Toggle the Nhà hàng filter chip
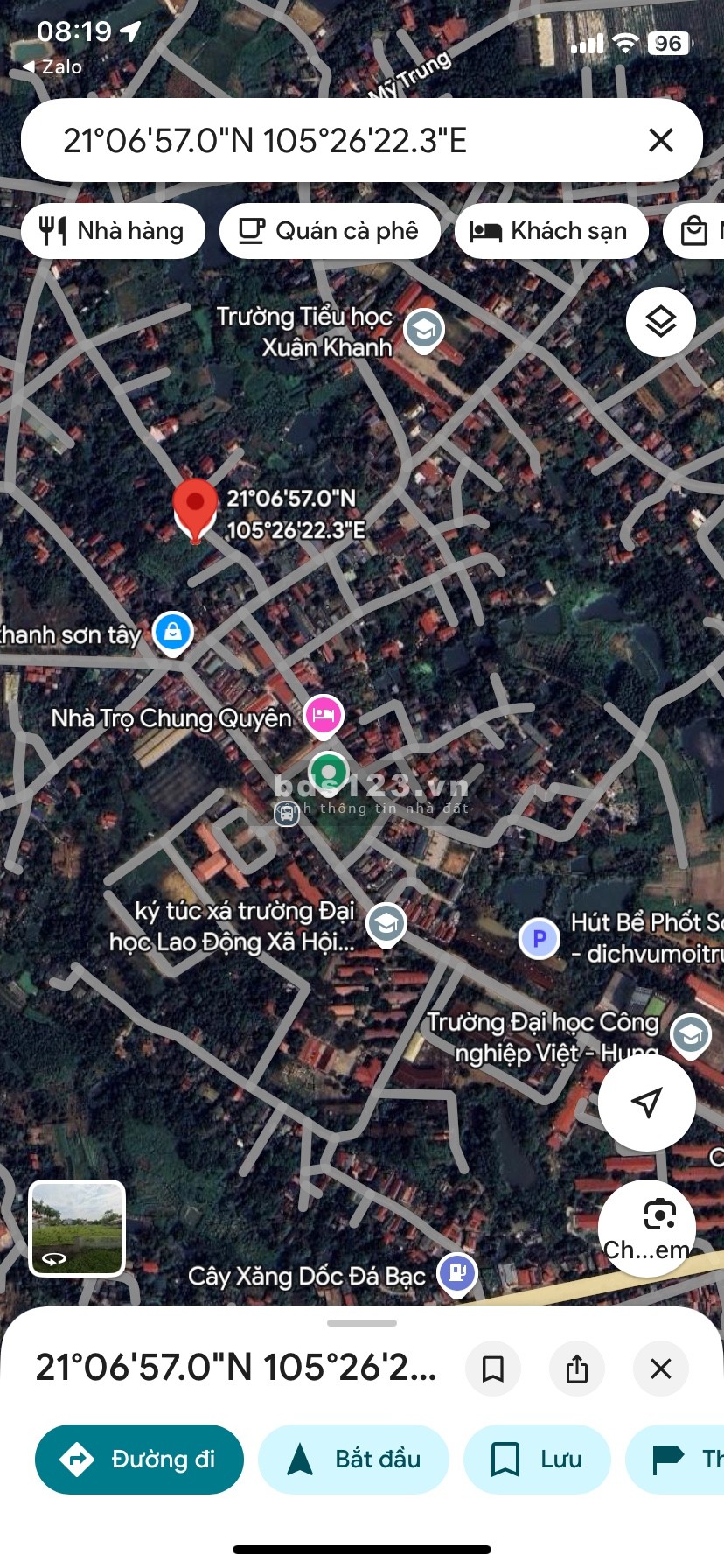 113,230
